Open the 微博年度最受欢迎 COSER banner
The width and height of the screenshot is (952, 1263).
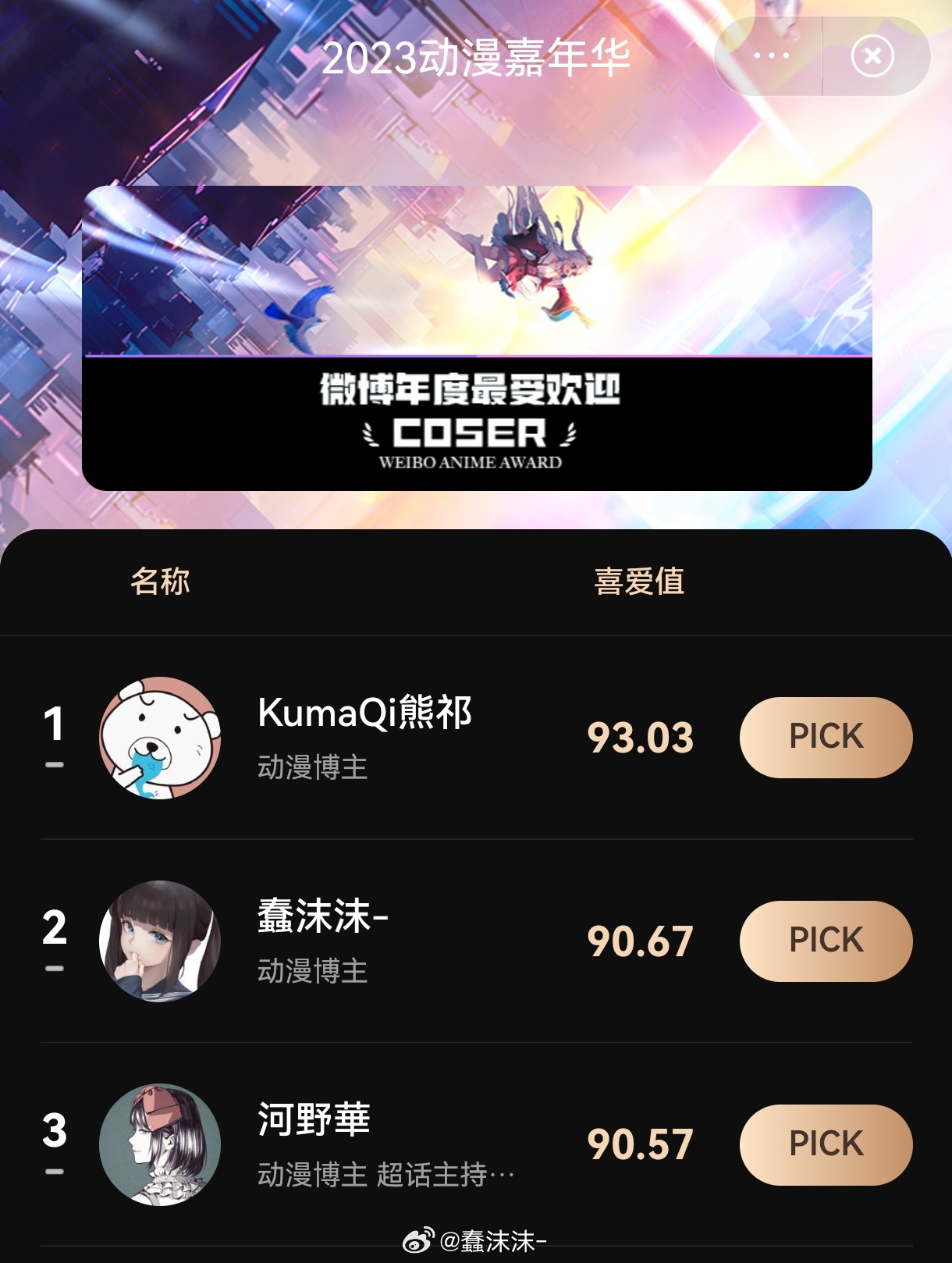click(476, 338)
